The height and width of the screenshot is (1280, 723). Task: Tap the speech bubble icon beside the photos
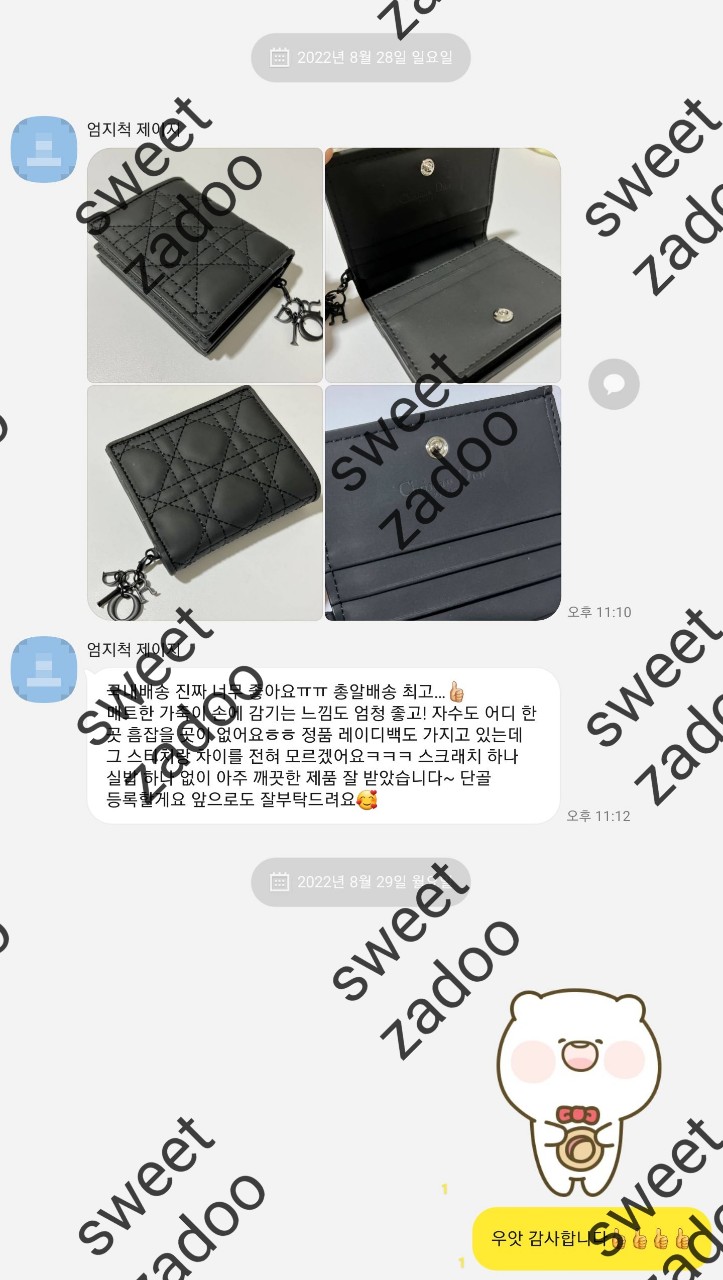[613, 384]
